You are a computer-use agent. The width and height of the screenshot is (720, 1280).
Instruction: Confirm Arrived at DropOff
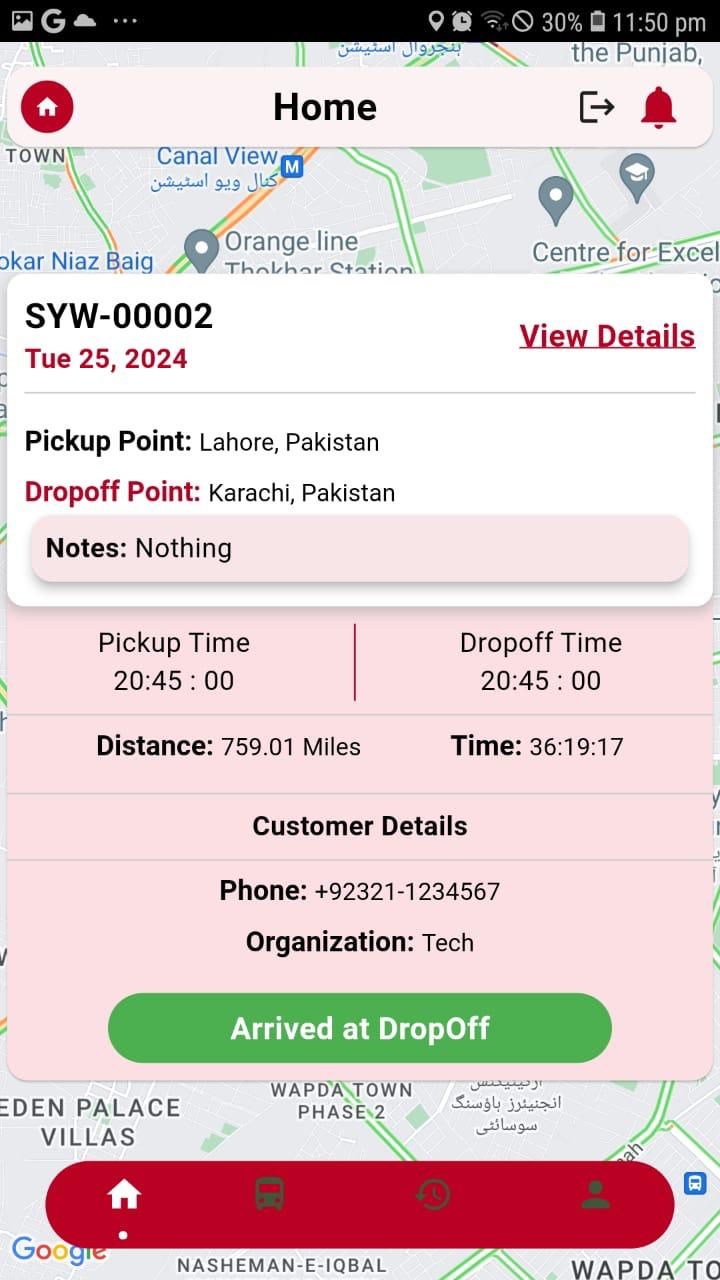click(x=359, y=1028)
